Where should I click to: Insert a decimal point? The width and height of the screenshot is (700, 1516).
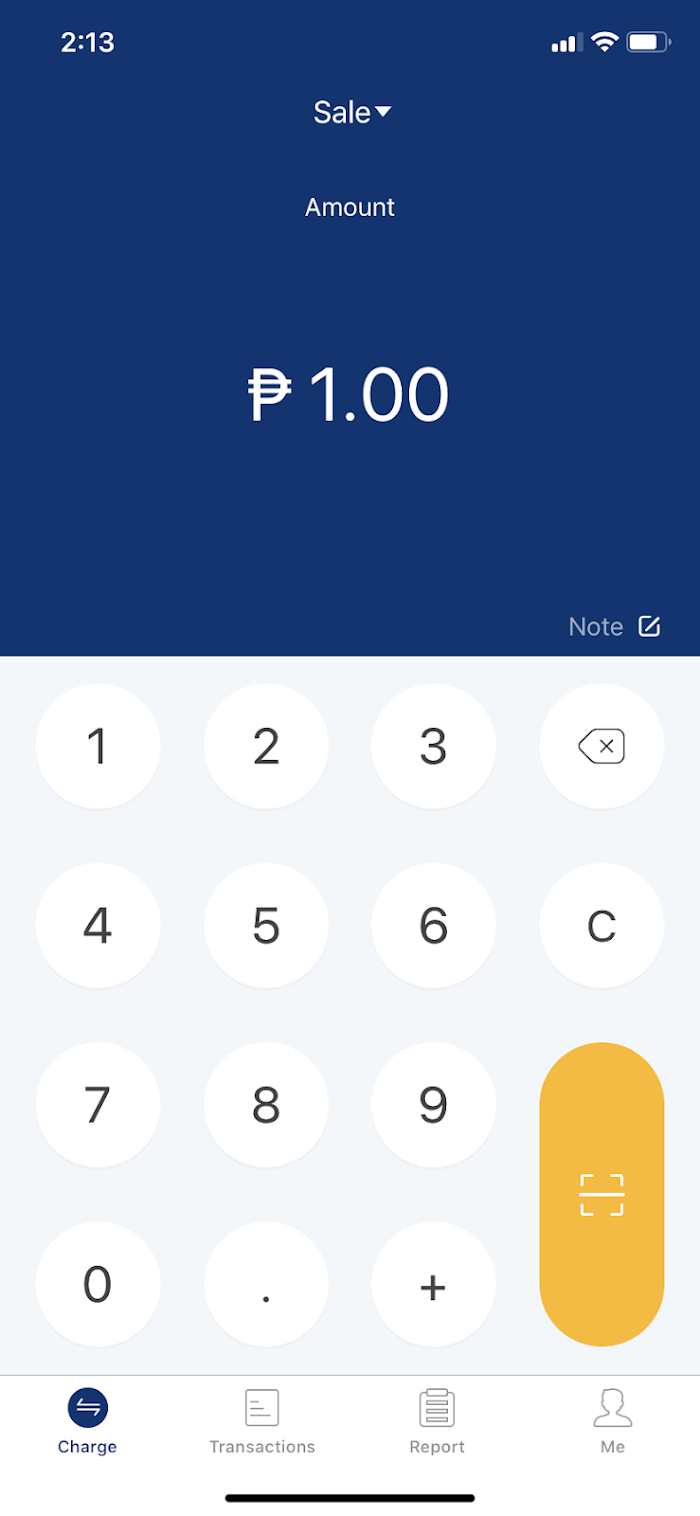(x=266, y=1285)
